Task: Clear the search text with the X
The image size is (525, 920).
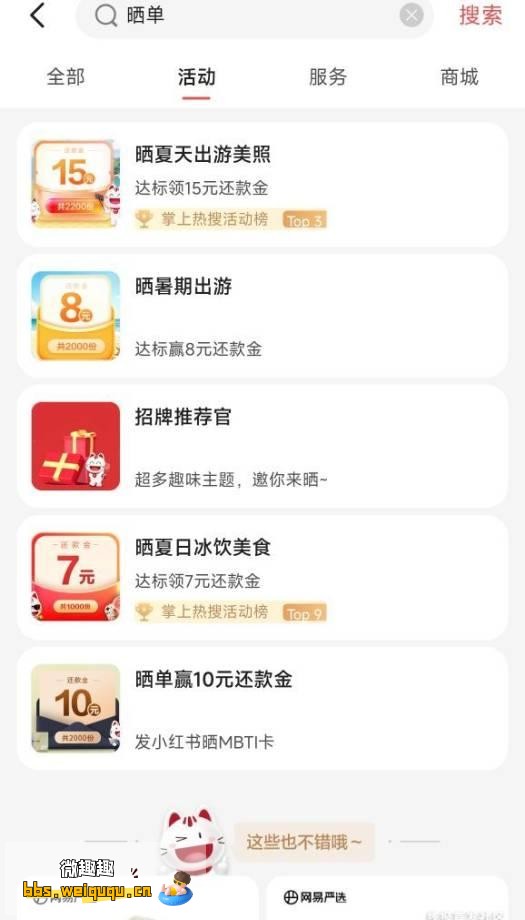Action: (x=411, y=15)
